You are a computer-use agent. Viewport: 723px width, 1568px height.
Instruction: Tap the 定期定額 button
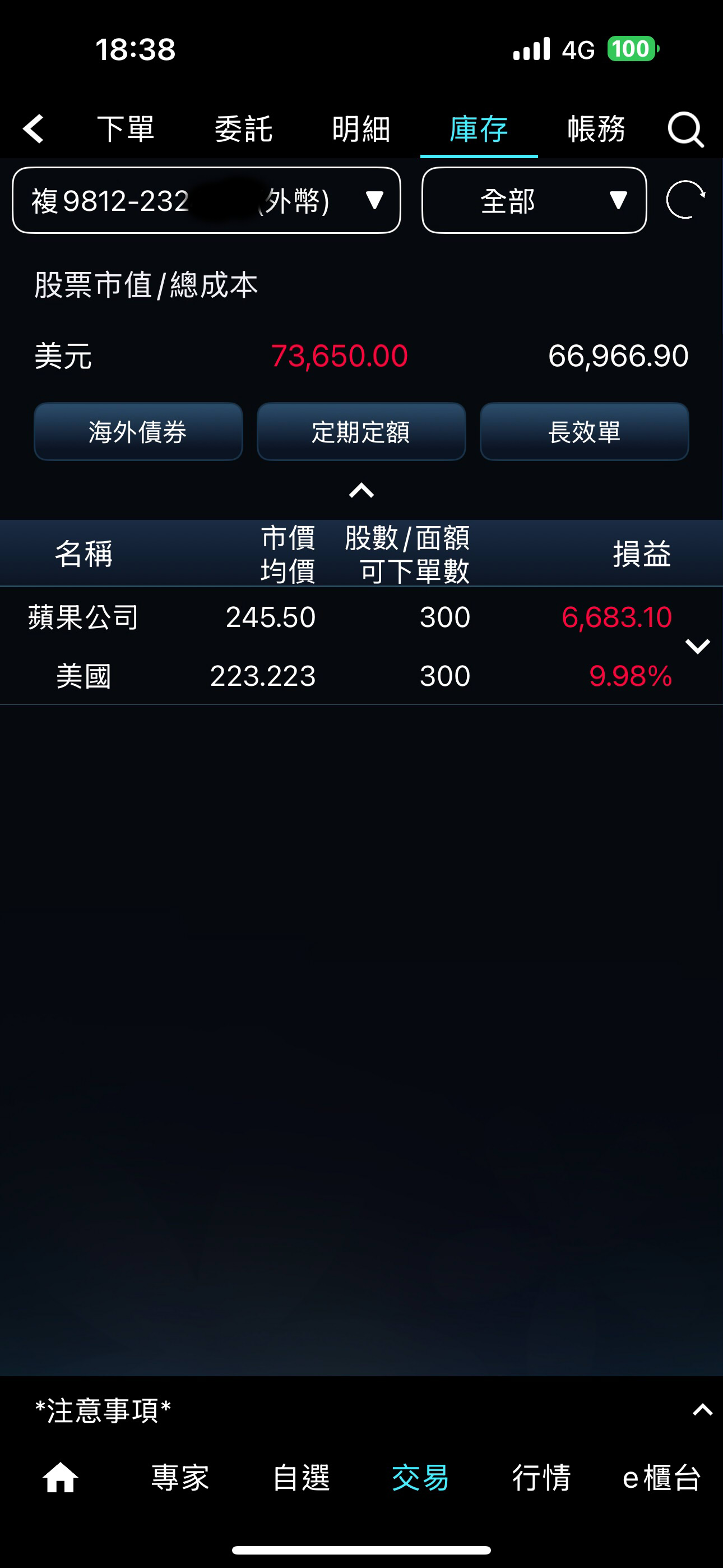point(361,432)
